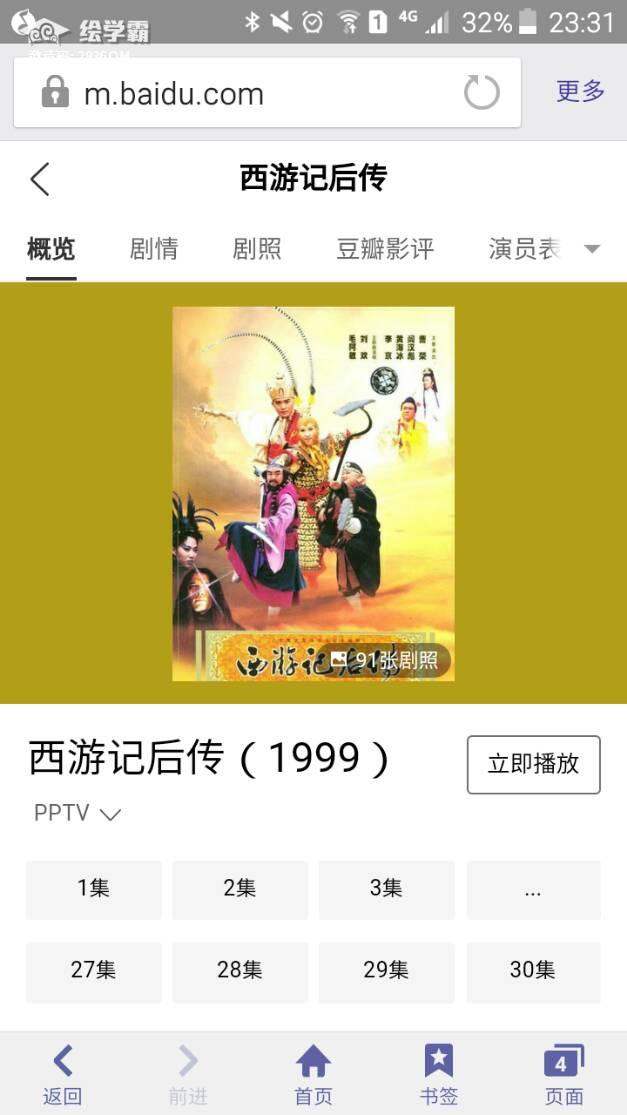Tap the 立即播放 button

coord(533,764)
